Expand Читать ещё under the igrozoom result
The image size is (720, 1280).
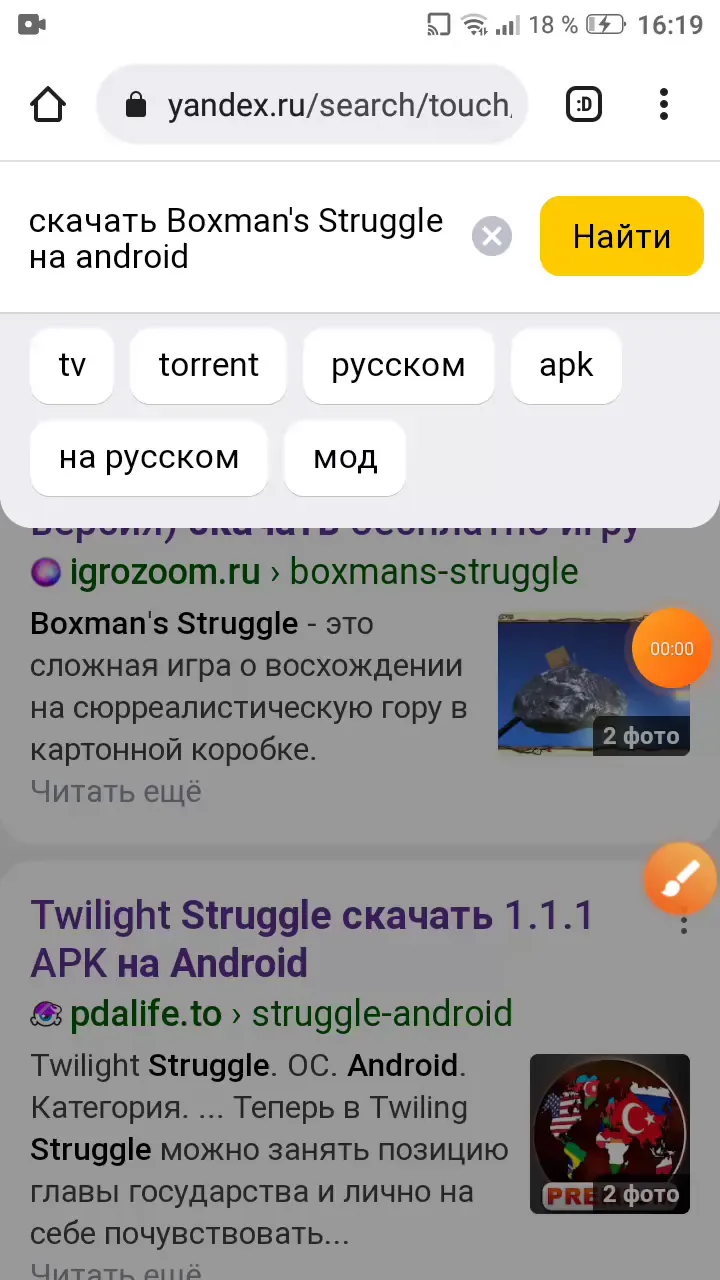(x=116, y=791)
